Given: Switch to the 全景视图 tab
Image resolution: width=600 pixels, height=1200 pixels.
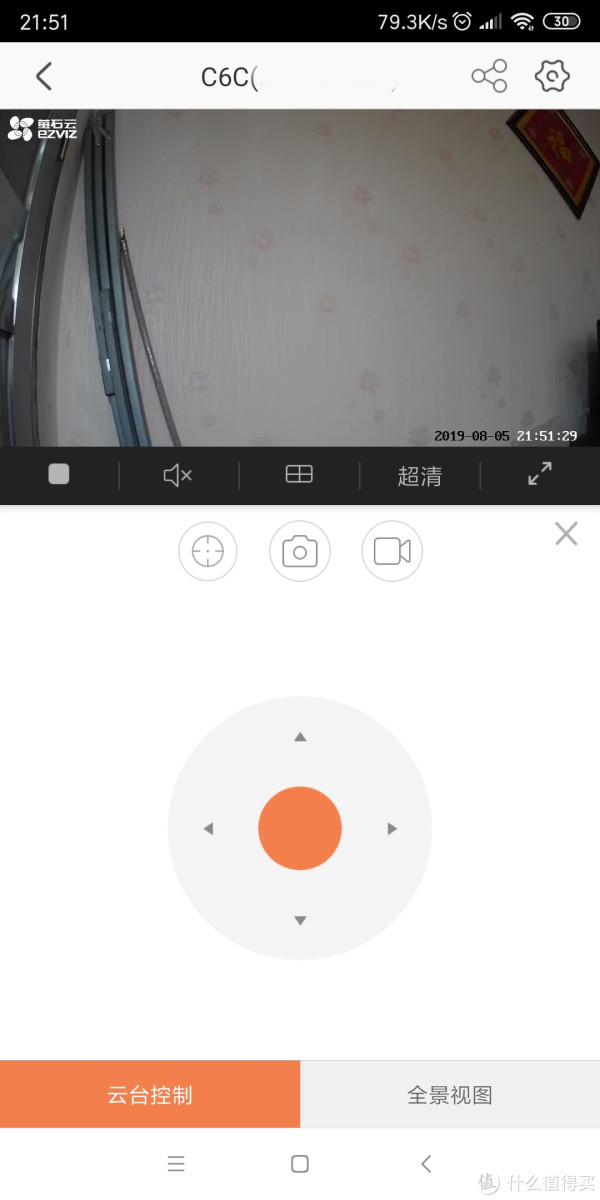Looking at the screenshot, I should 450,1095.
